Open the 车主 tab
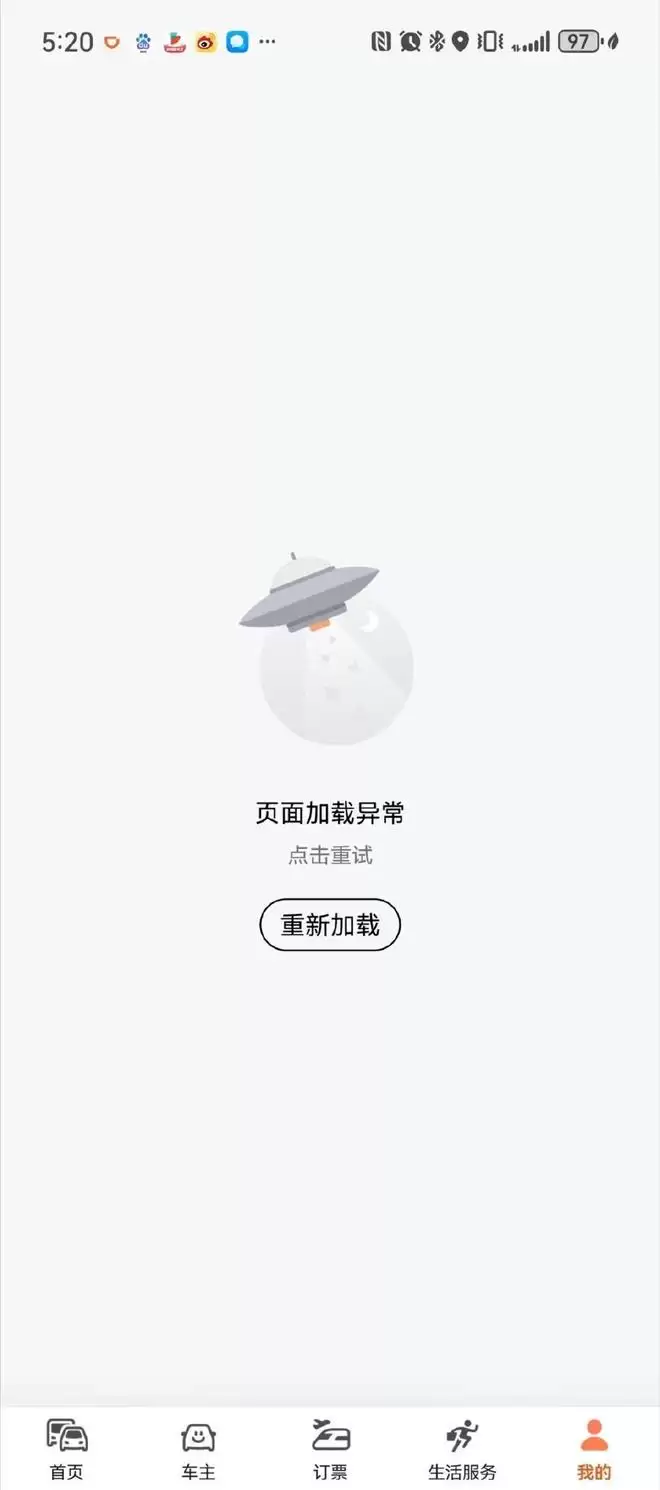660x1490 pixels. pyautogui.click(x=198, y=1450)
